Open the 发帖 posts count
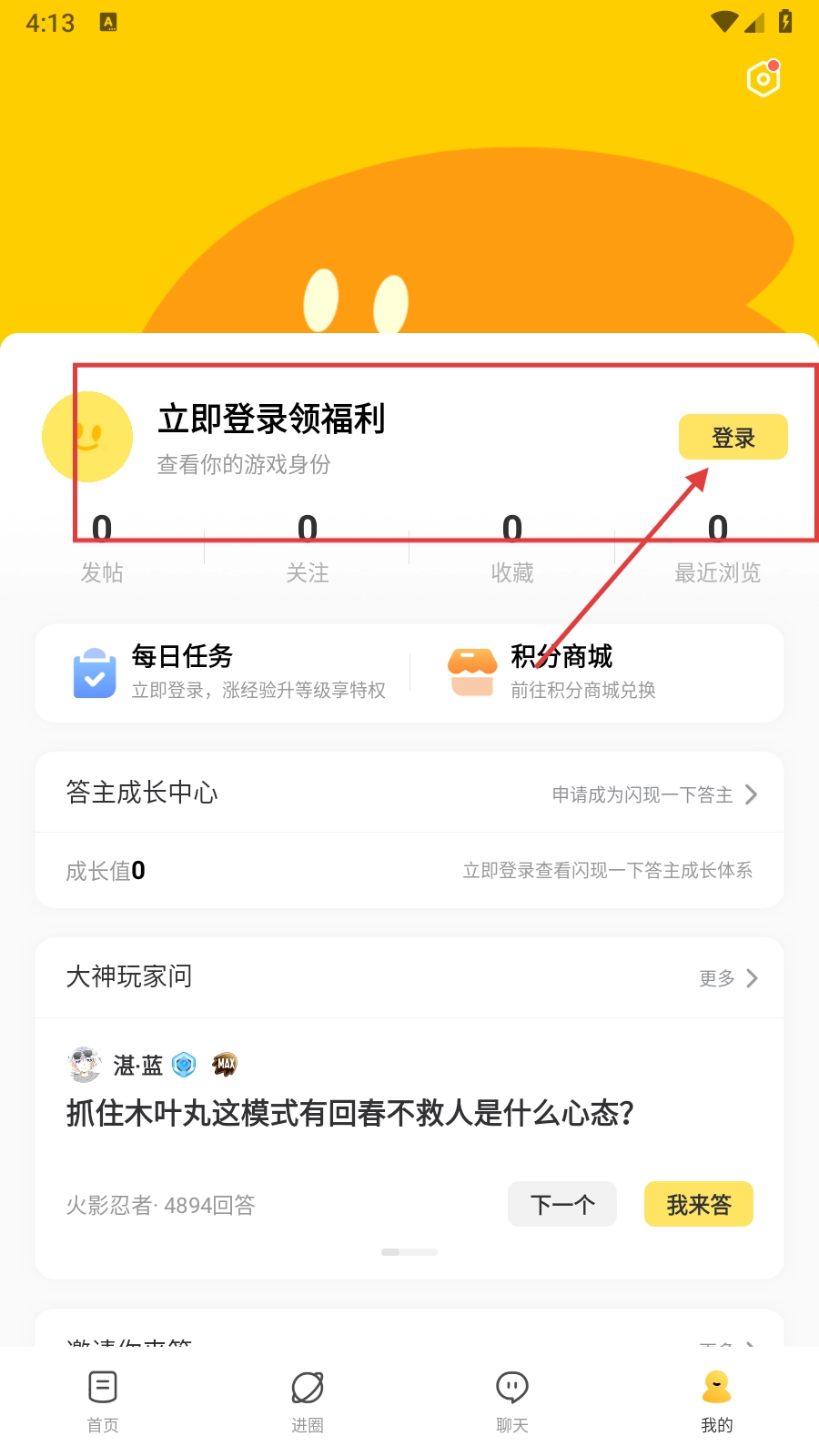The height and width of the screenshot is (1456, 819). coord(102,549)
